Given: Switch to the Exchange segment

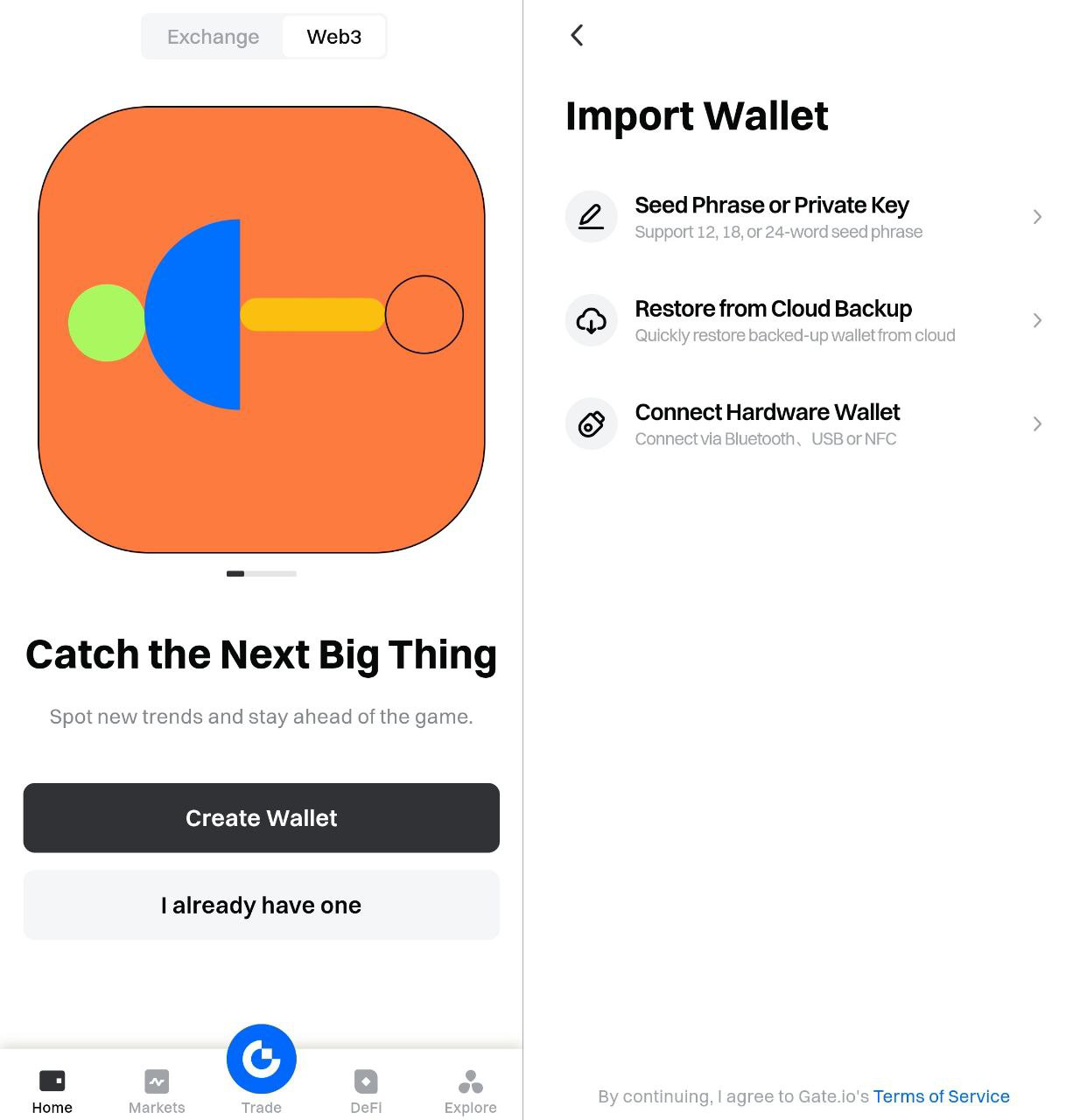Looking at the screenshot, I should click(213, 37).
